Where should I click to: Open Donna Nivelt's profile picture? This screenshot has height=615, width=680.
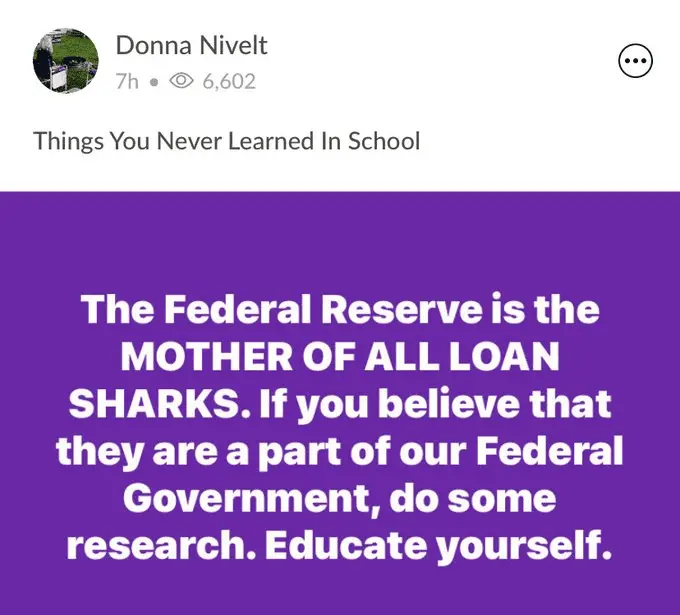click(66, 62)
